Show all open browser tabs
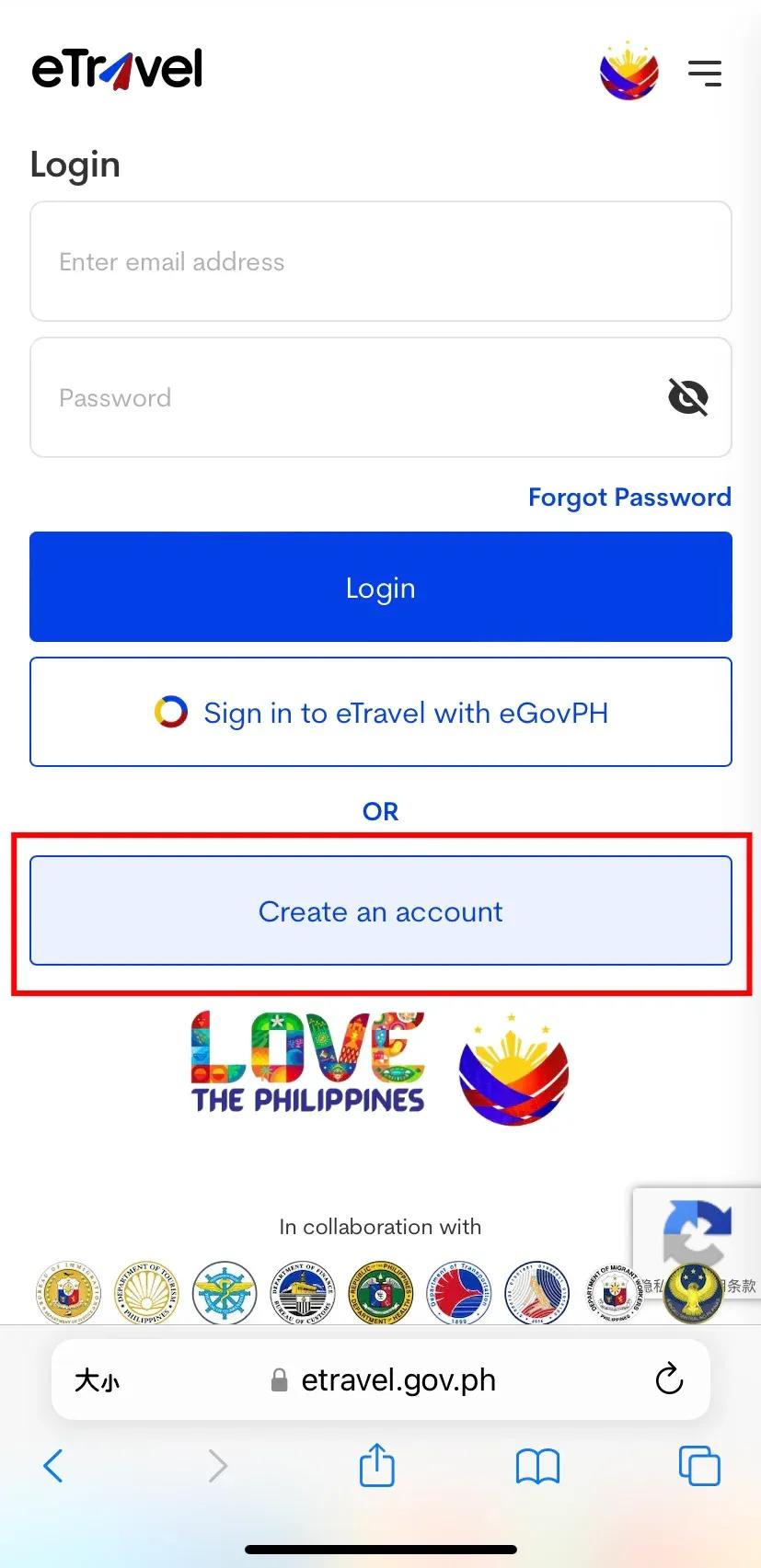 click(x=699, y=1465)
